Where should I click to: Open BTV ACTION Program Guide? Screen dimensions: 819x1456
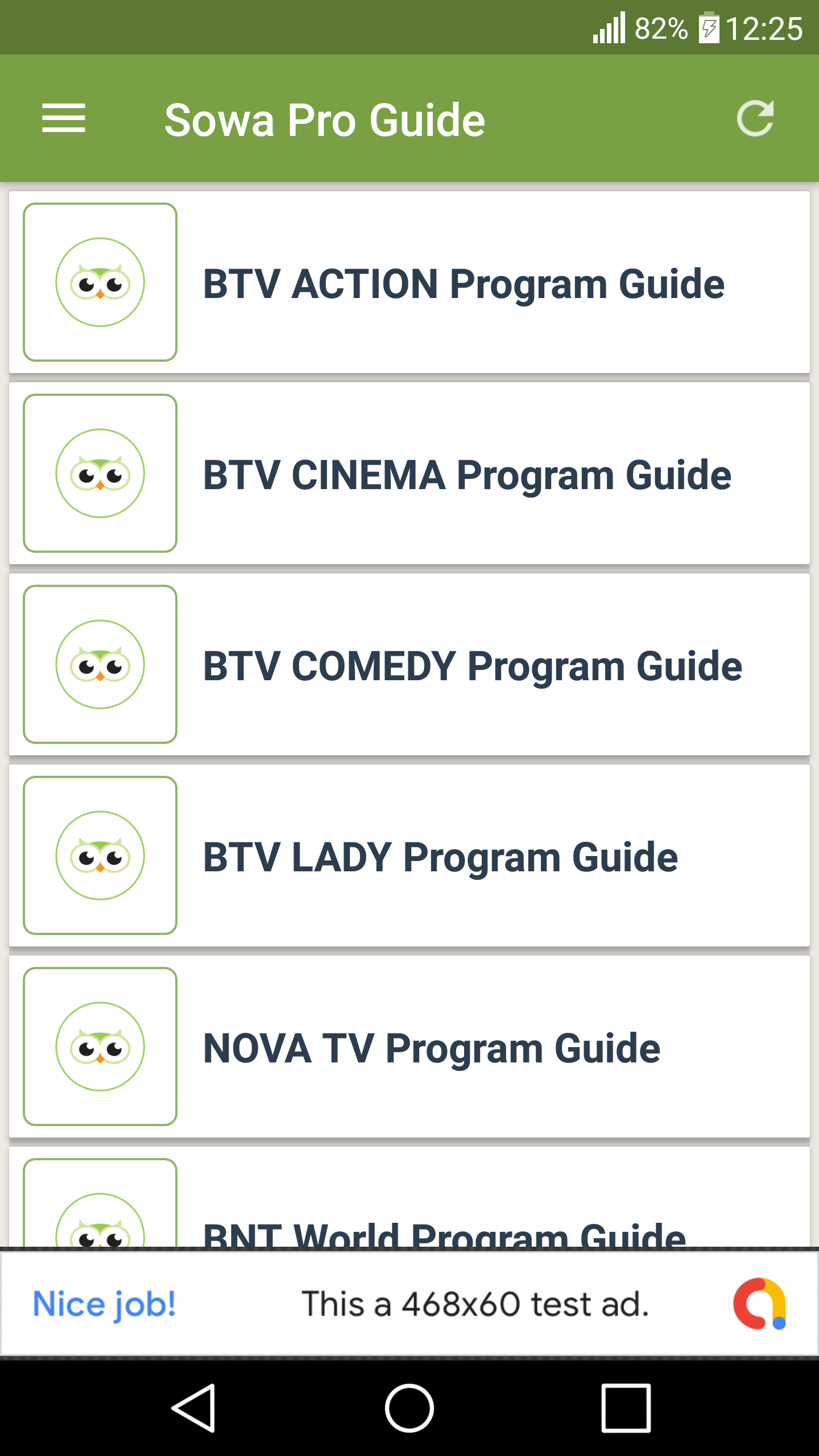click(x=409, y=282)
